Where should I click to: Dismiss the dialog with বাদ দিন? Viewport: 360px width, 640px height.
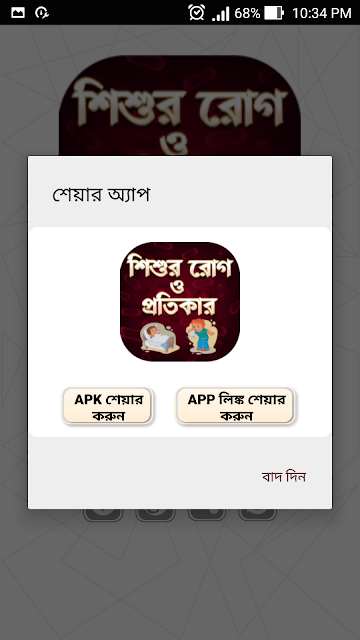(x=284, y=476)
